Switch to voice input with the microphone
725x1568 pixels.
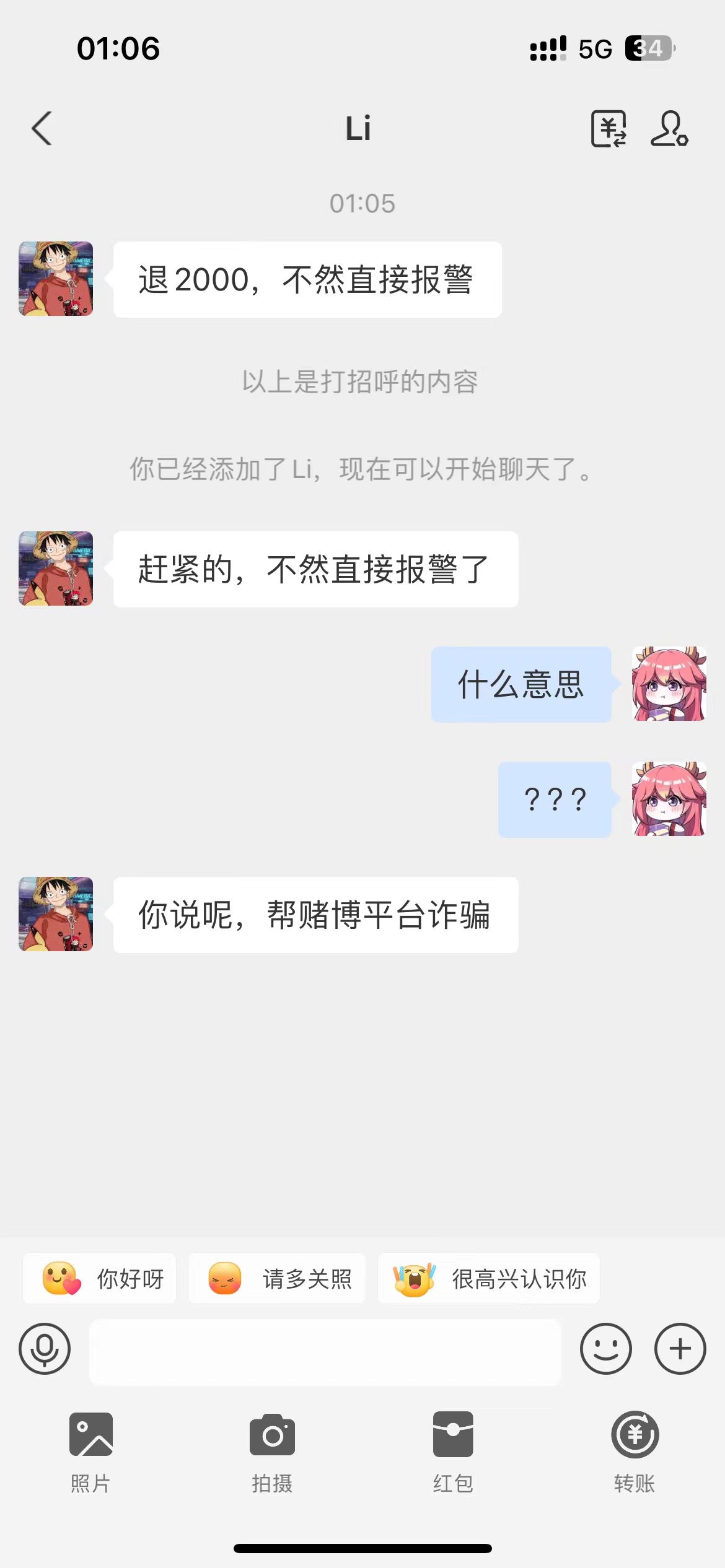(x=45, y=1349)
